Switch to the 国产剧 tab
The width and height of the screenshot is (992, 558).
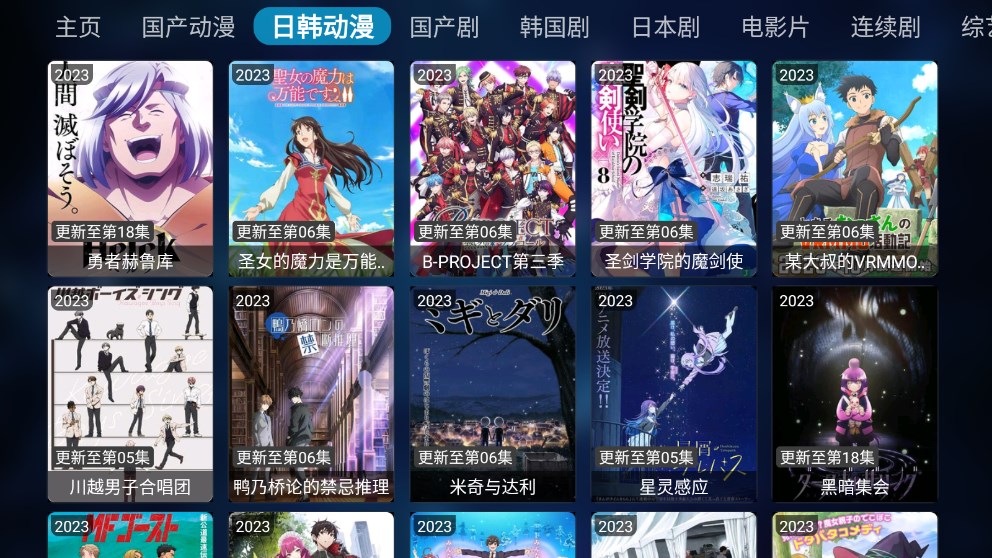tap(444, 27)
